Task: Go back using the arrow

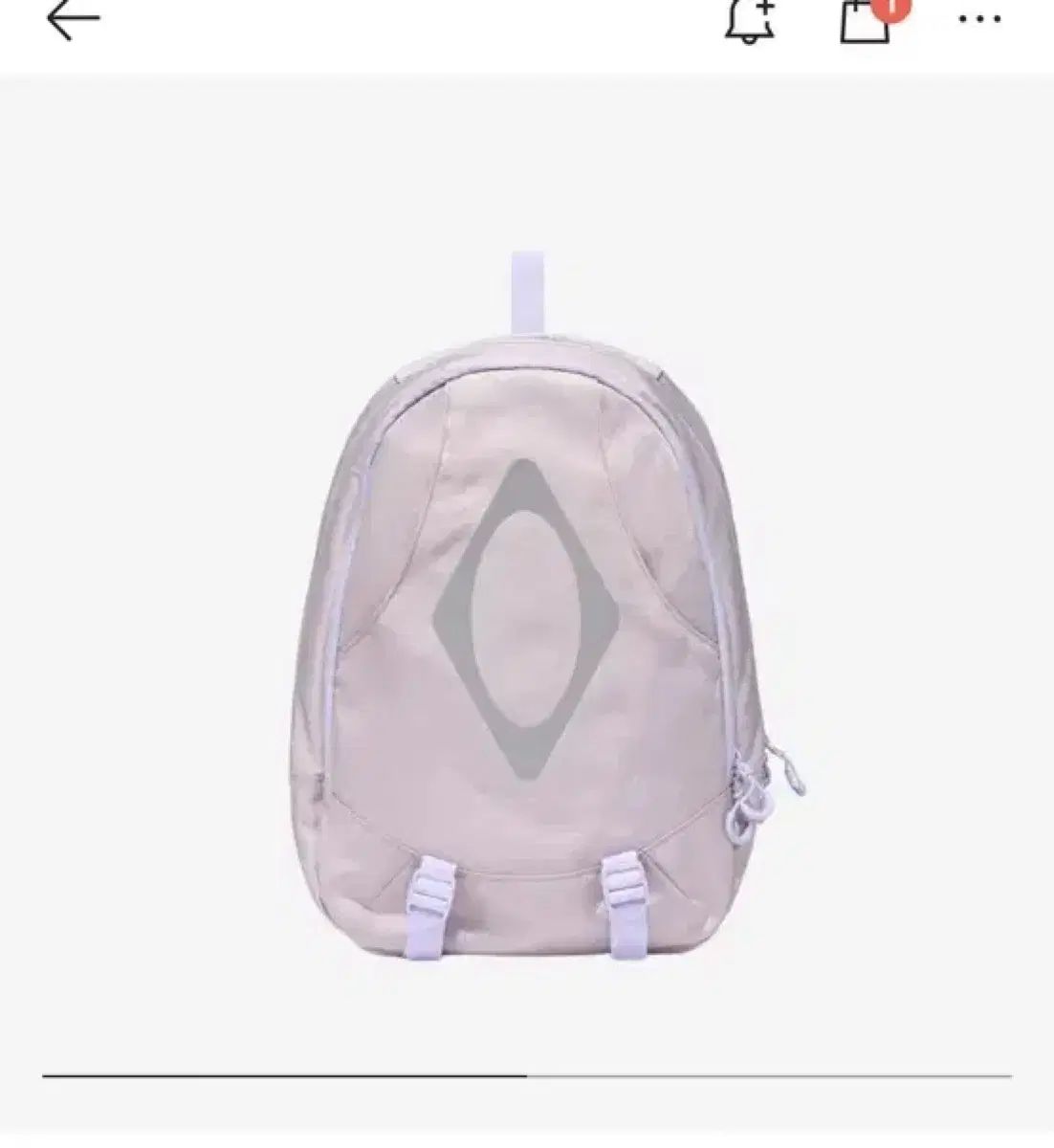Action: point(73,20)
